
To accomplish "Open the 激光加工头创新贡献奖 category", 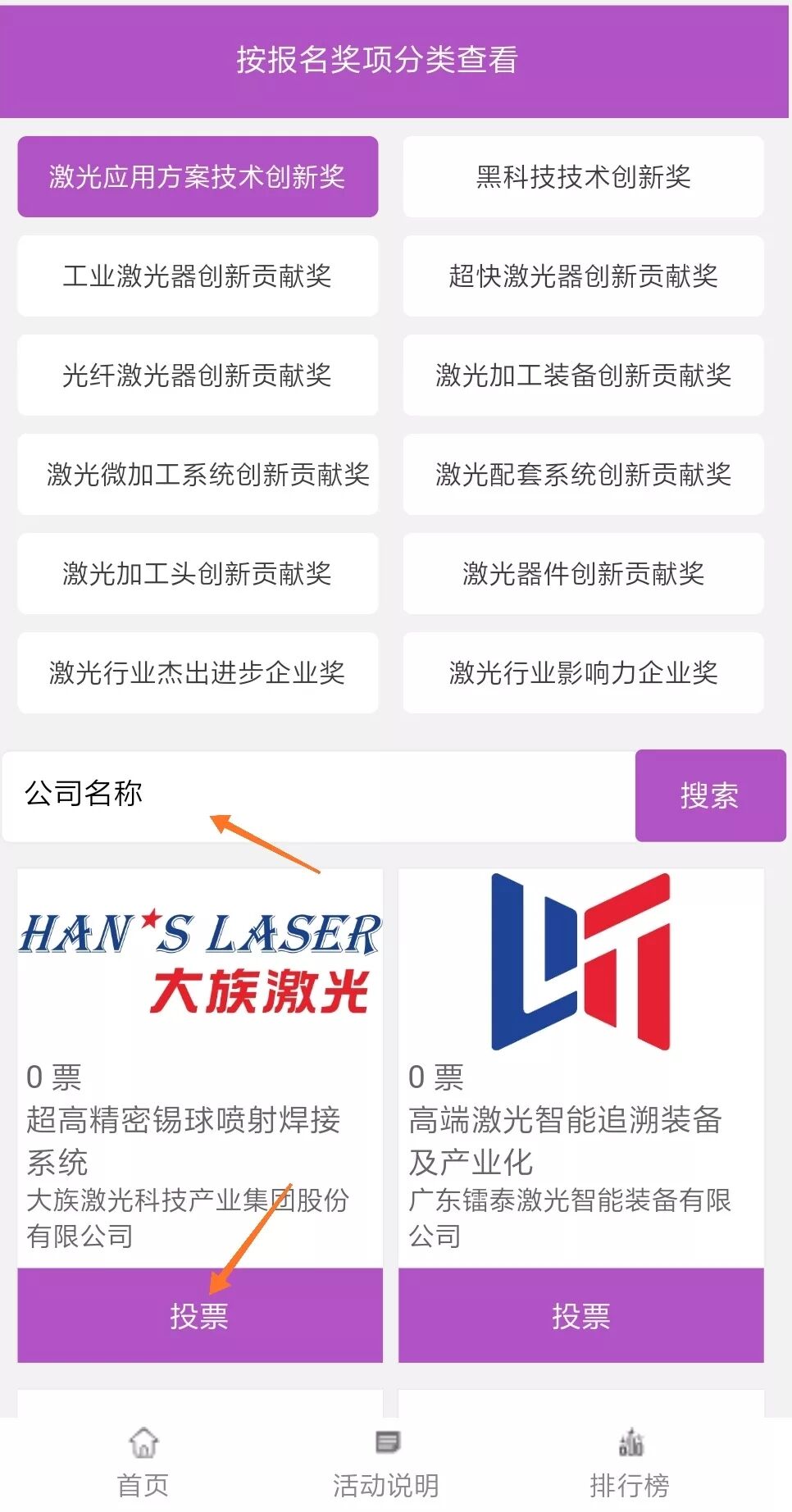I will point(198,574).
